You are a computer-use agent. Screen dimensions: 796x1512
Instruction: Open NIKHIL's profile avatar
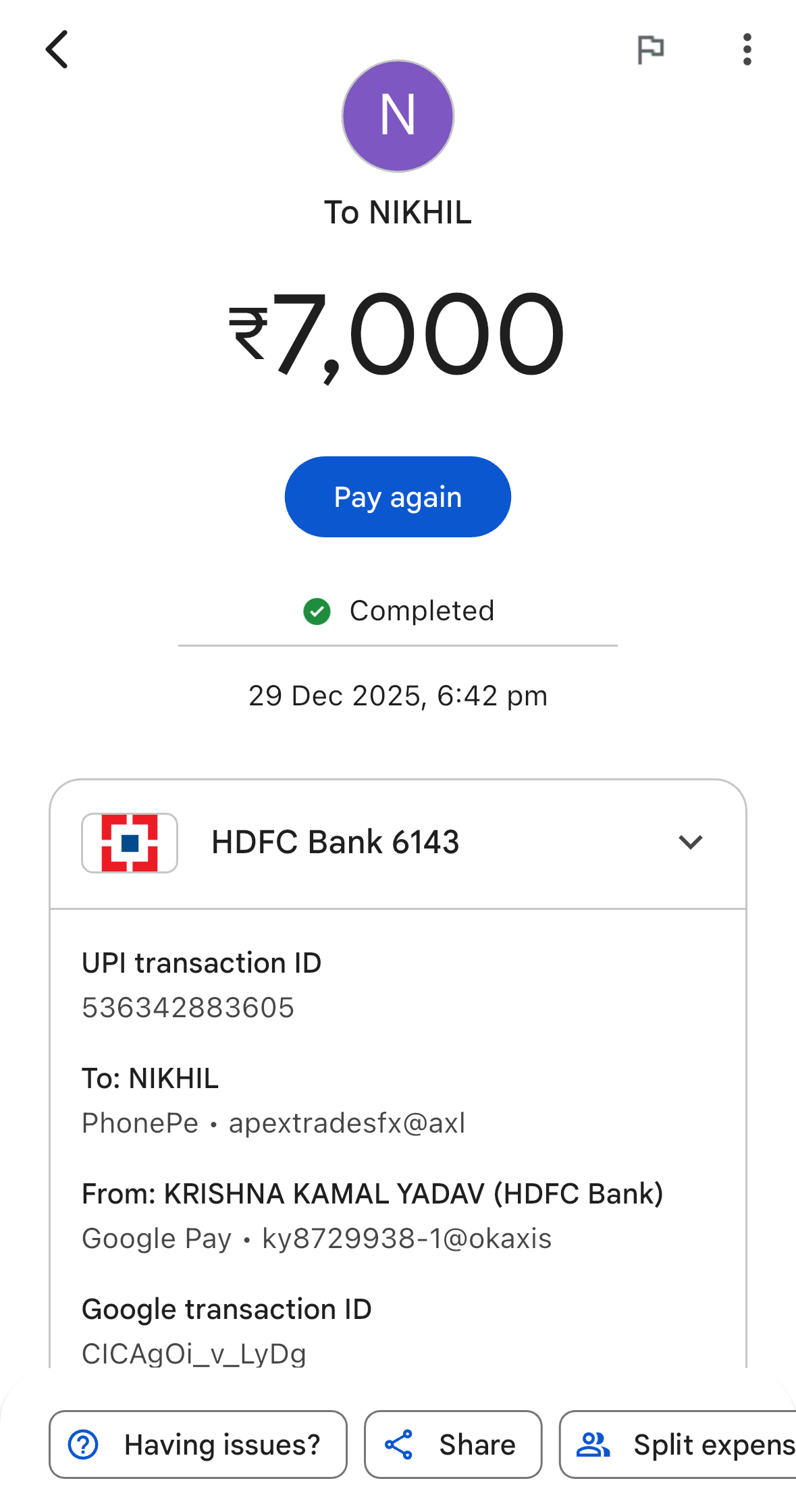coord(398,116)
